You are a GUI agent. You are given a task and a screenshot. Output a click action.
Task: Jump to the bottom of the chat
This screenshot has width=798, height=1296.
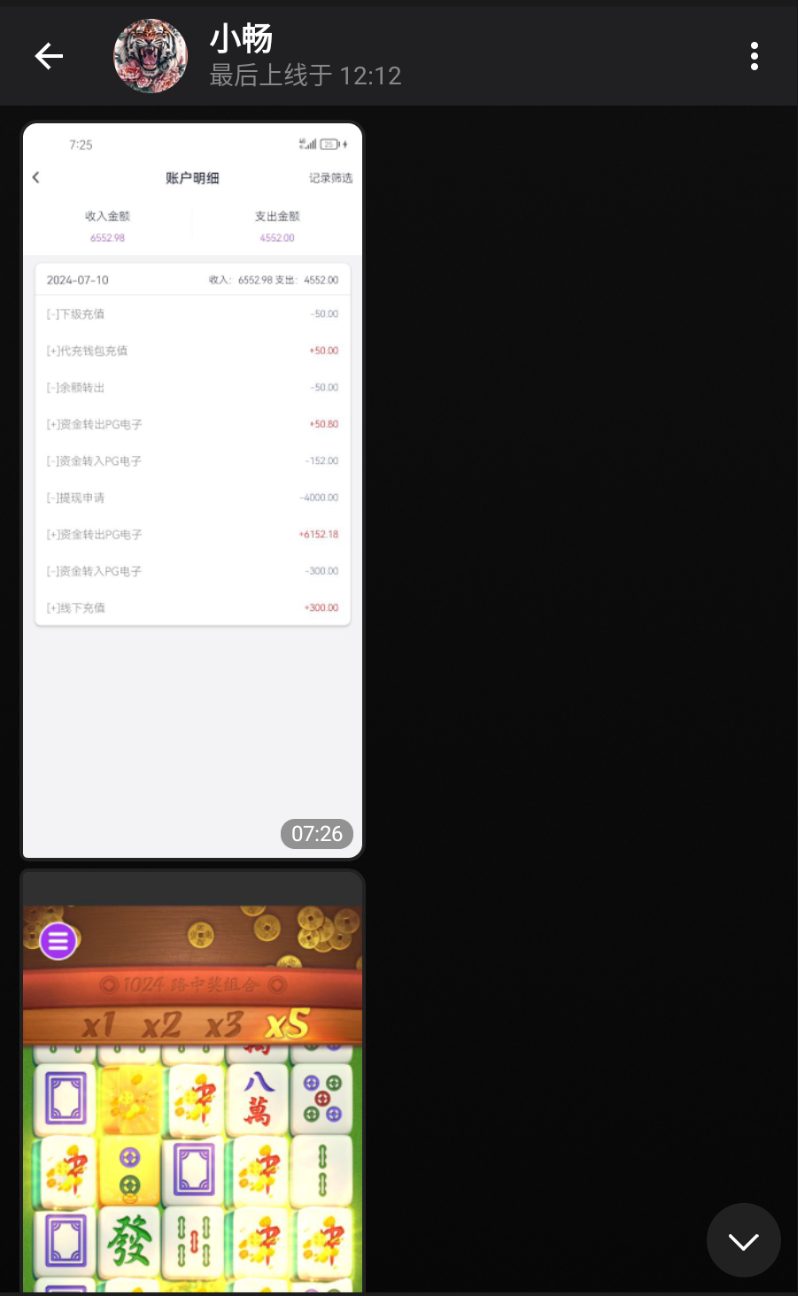[x=743, y=1240]
